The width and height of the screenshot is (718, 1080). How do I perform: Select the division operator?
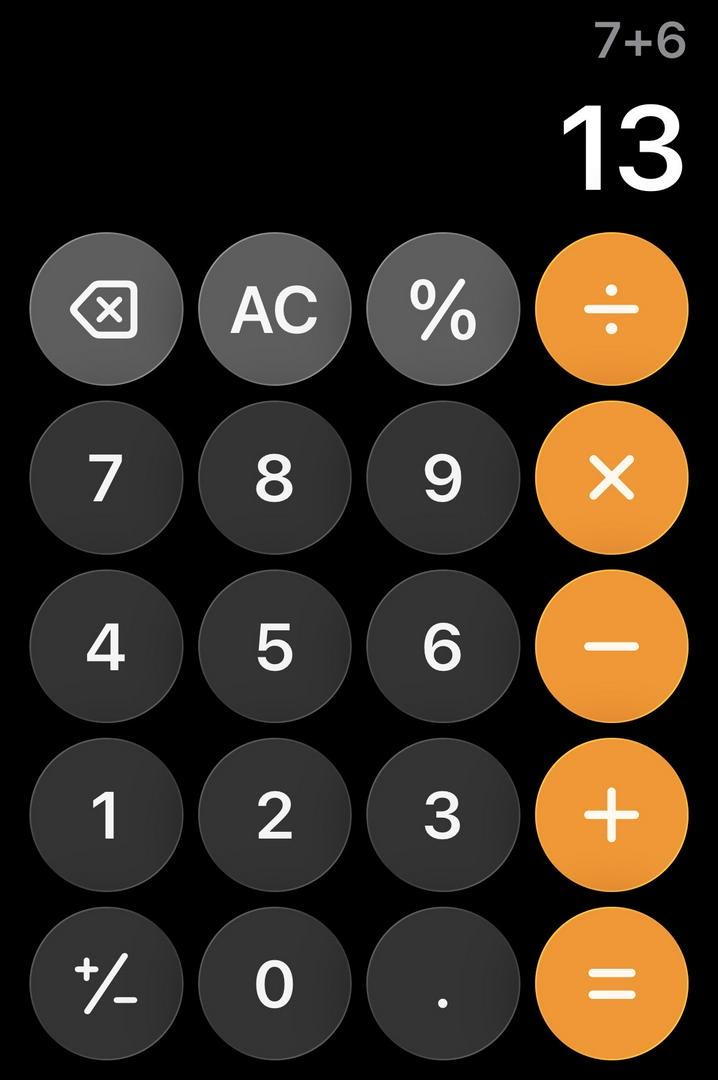[x=612, y=309]
